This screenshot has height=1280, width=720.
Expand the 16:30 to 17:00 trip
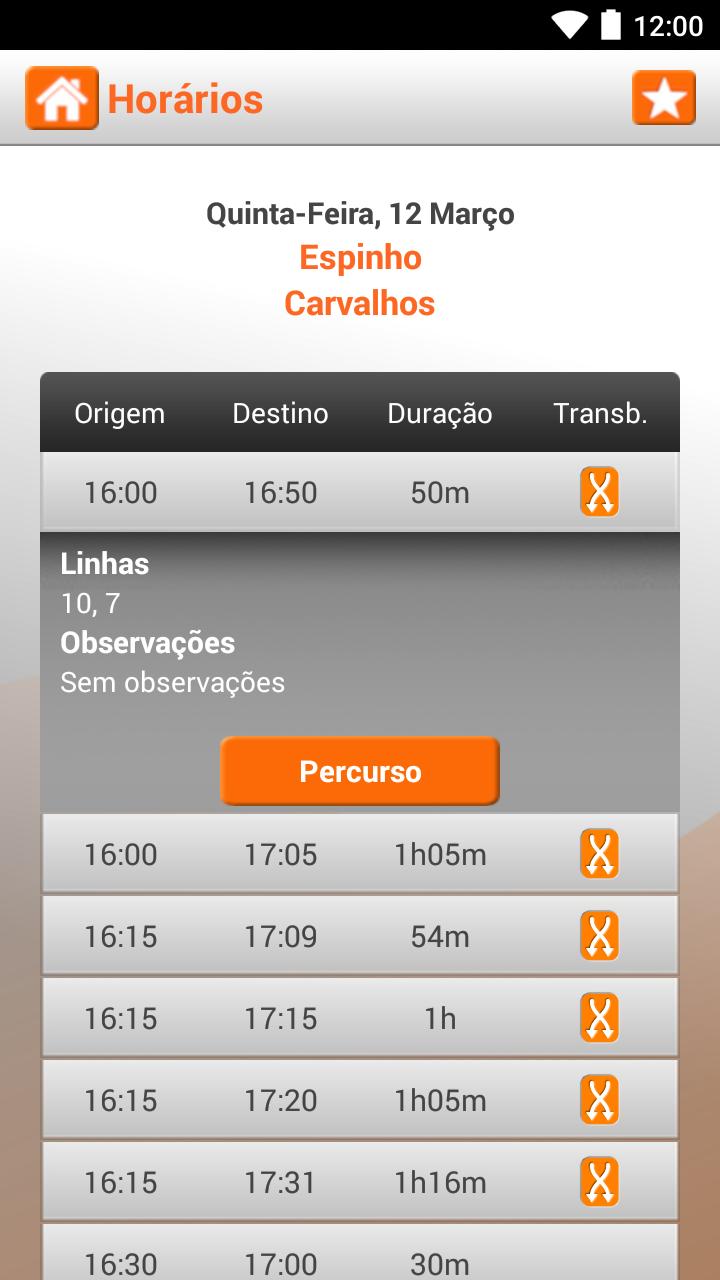[360, 1258]
